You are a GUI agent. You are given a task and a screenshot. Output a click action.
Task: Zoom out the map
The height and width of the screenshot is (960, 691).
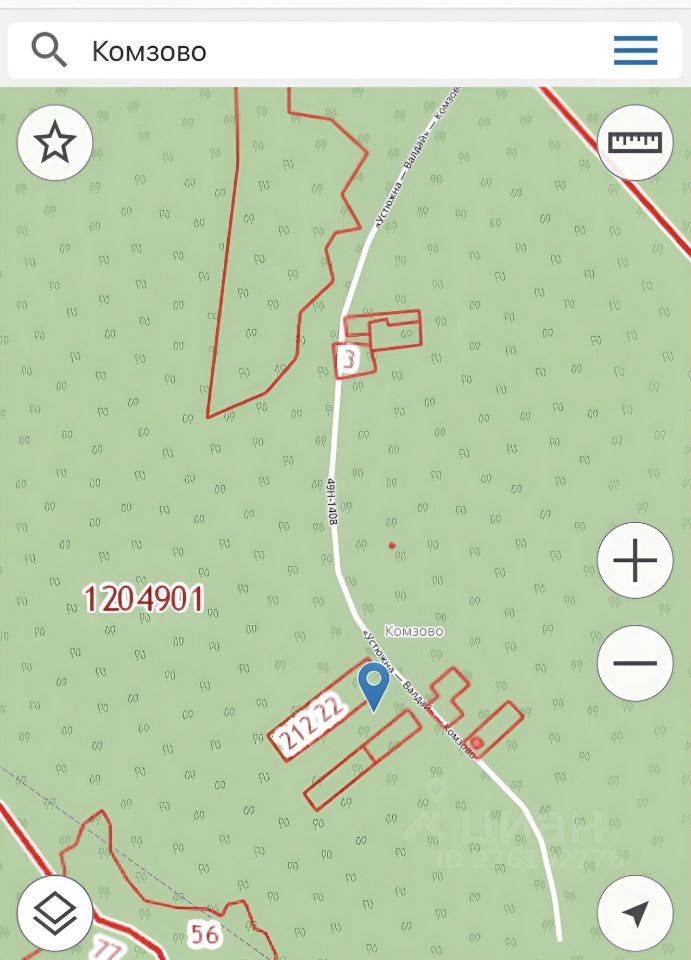[x=635, y=663]
